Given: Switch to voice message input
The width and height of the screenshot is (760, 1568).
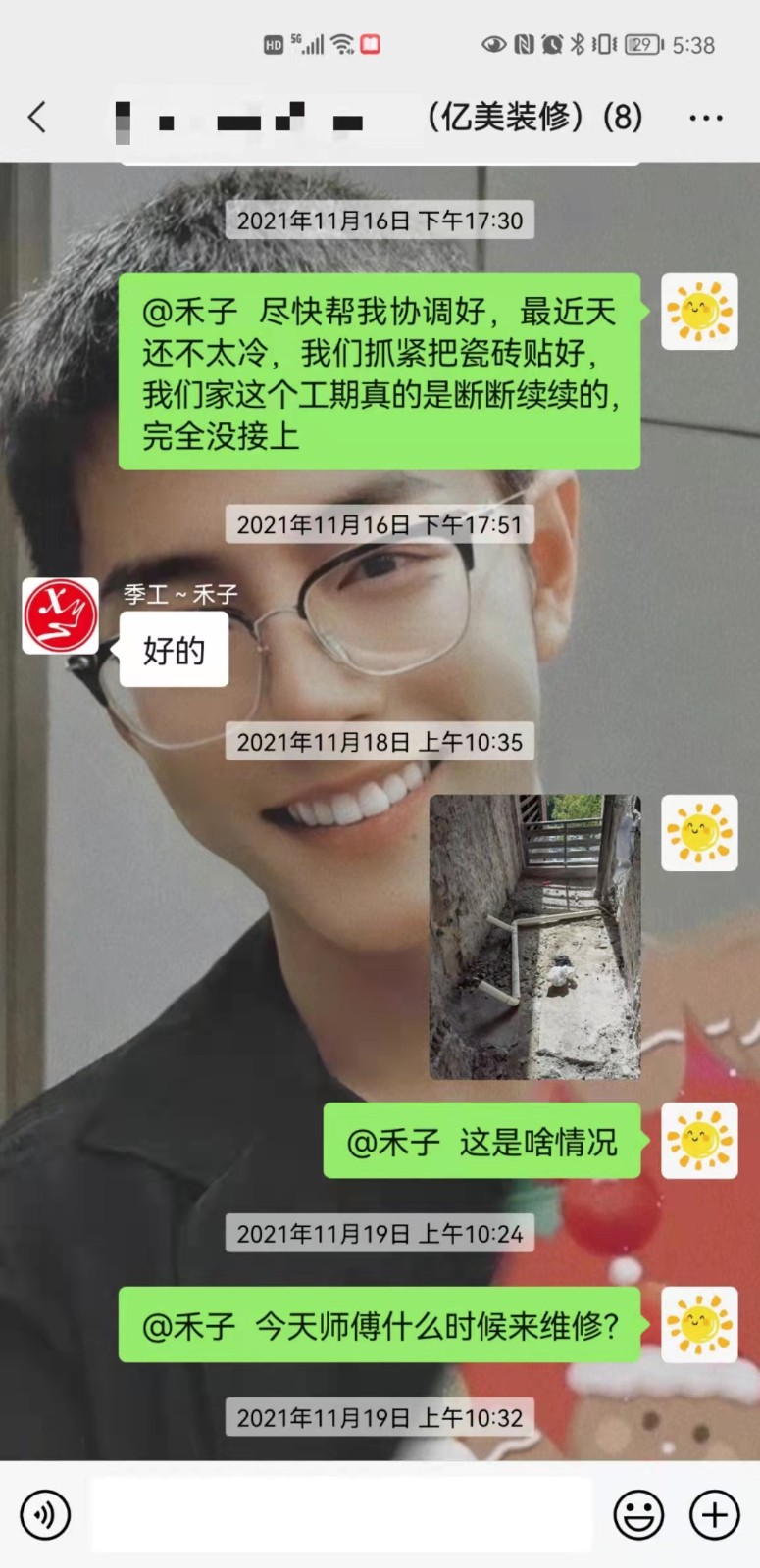Looking at the screenshot, I should click(45, 1514).
